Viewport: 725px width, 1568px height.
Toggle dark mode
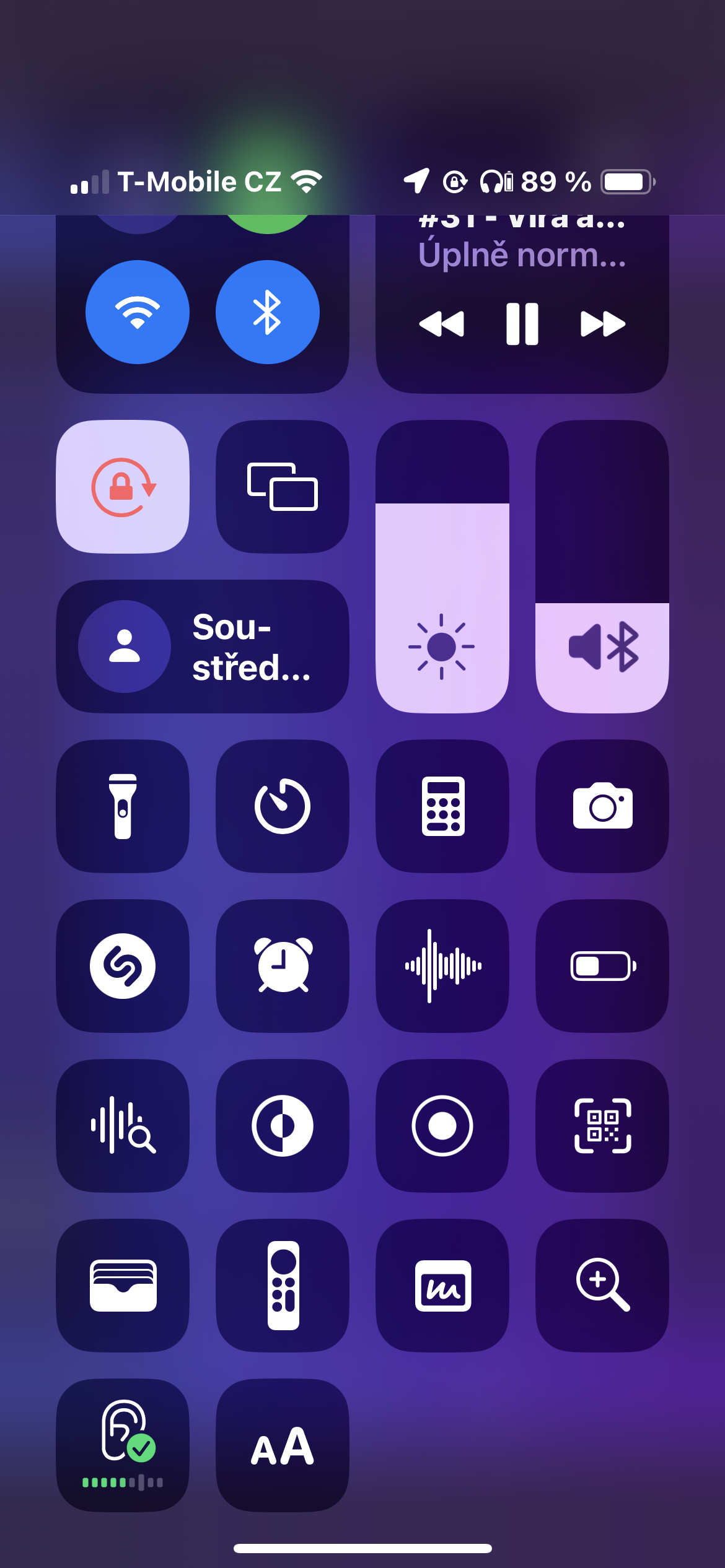pyautogui.click(x=283, y=1126)
